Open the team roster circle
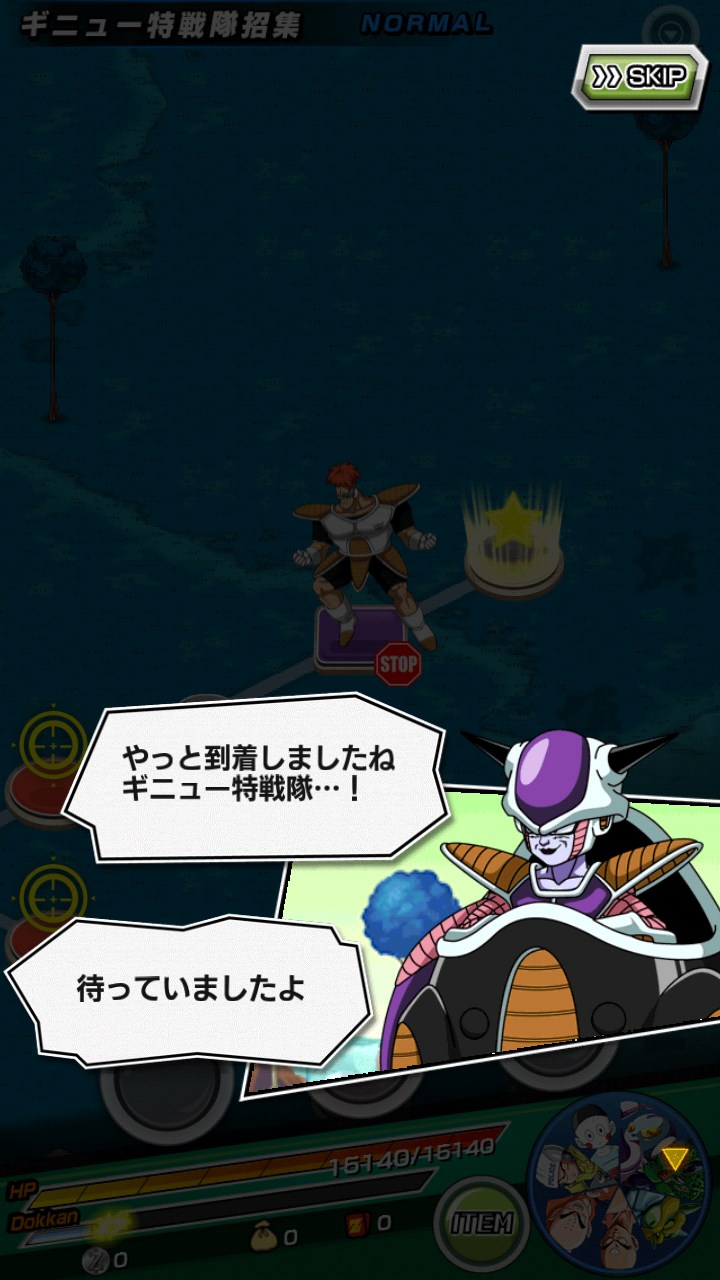720x1280 pixels. point(619,1185)
